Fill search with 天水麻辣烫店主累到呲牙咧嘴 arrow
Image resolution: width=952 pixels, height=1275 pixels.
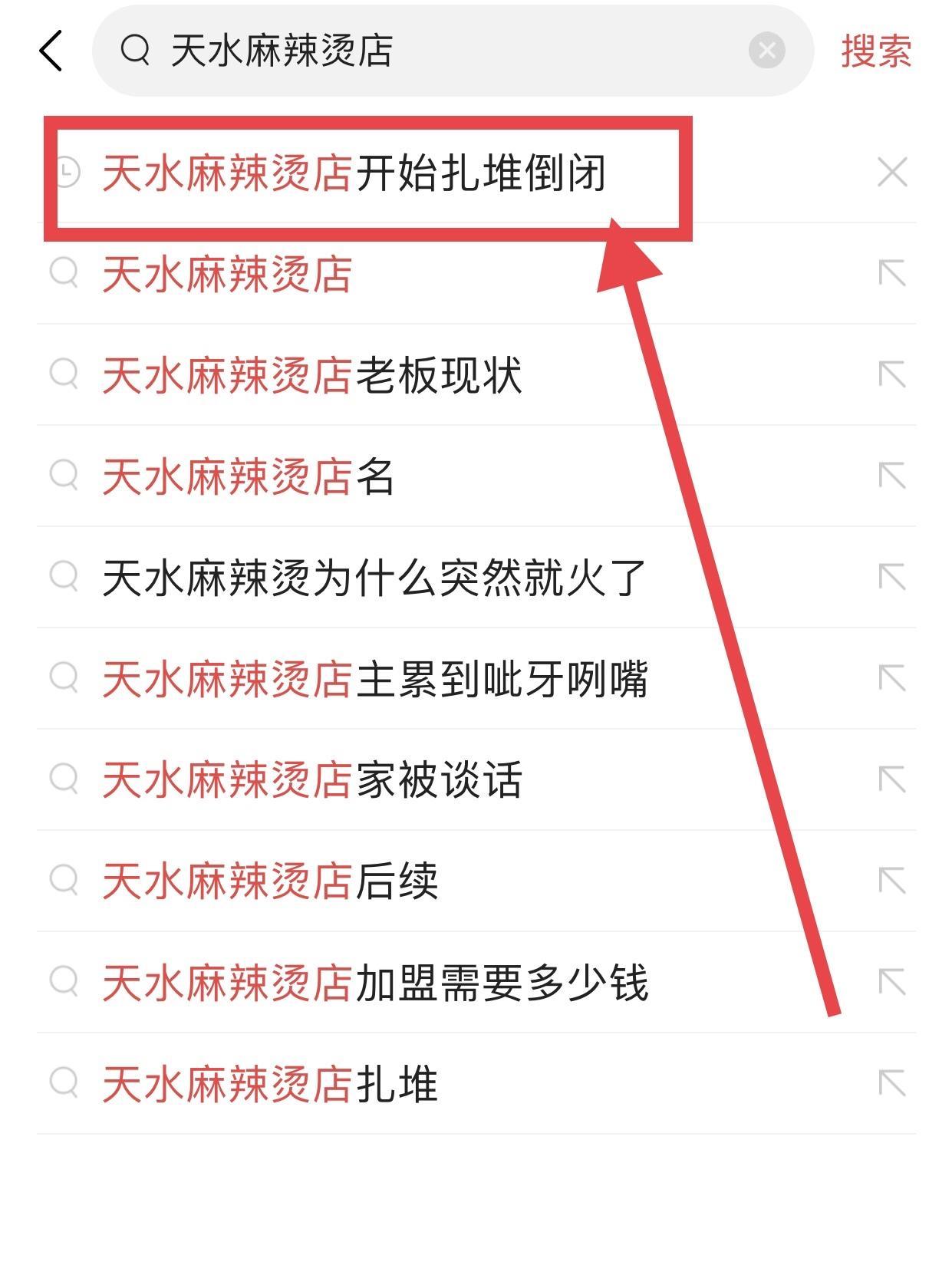click(x=892, y=679)
